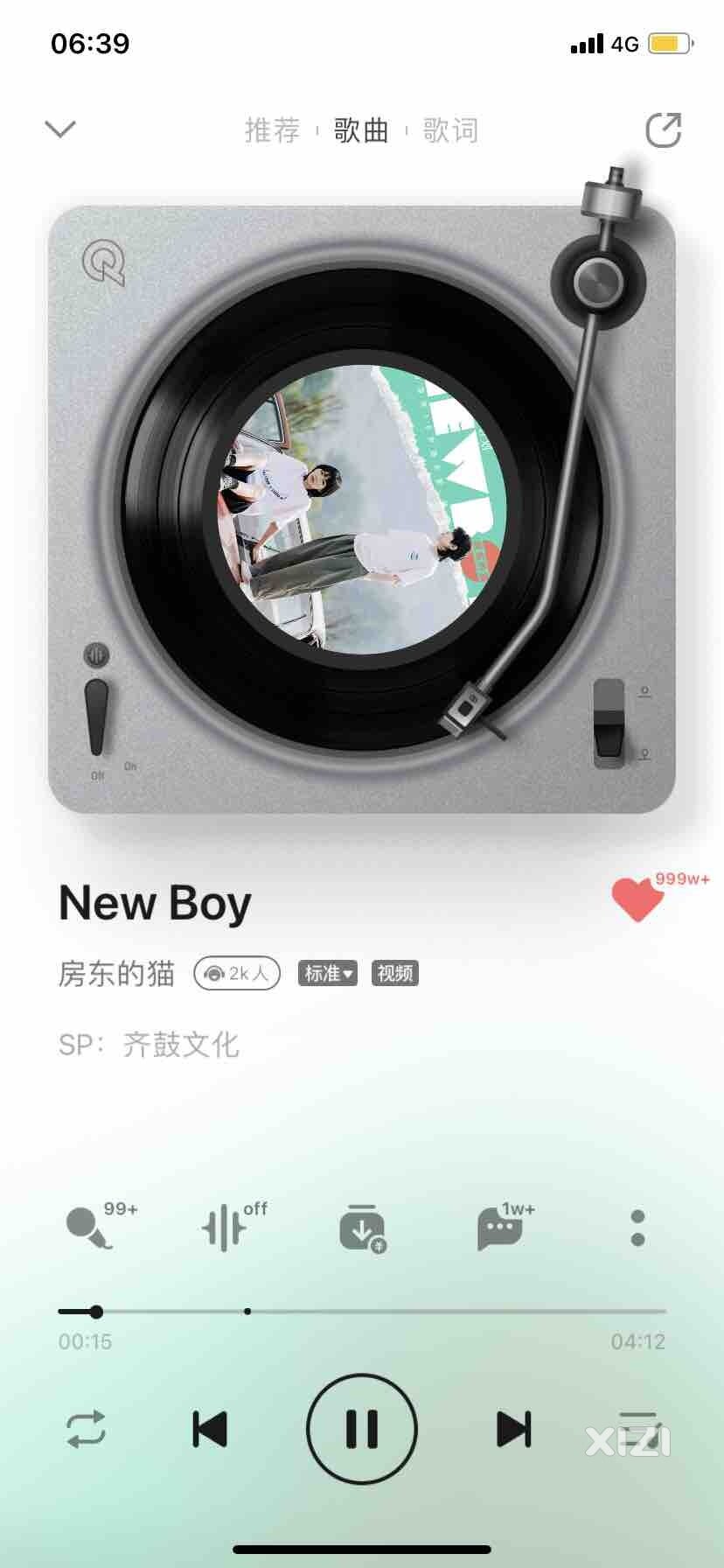Open artist 房东的猫
The width and height of the screenshot is (724, 1568).
pyautogui.click(x=116, y=973)
